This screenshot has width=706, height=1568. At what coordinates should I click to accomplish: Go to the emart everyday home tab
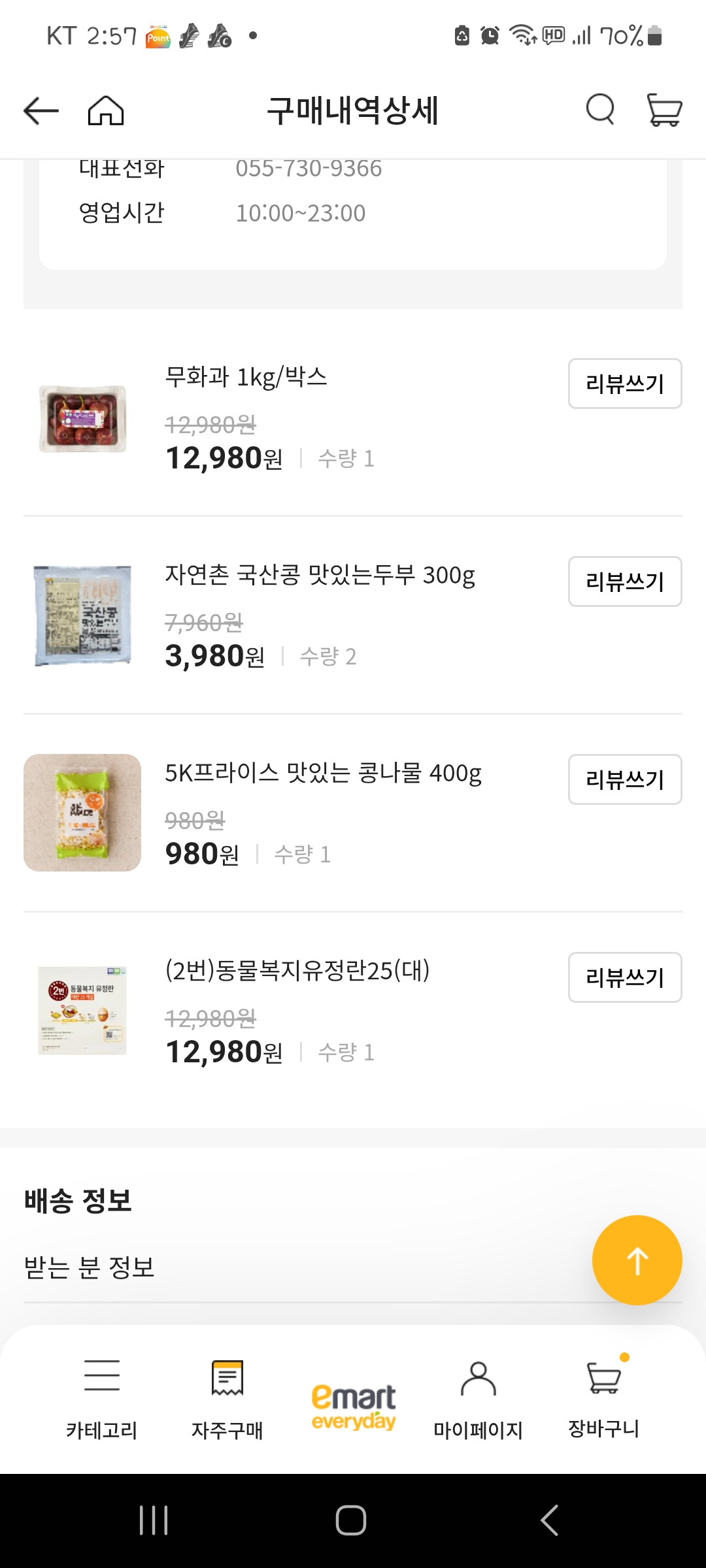coord(353,1406)
